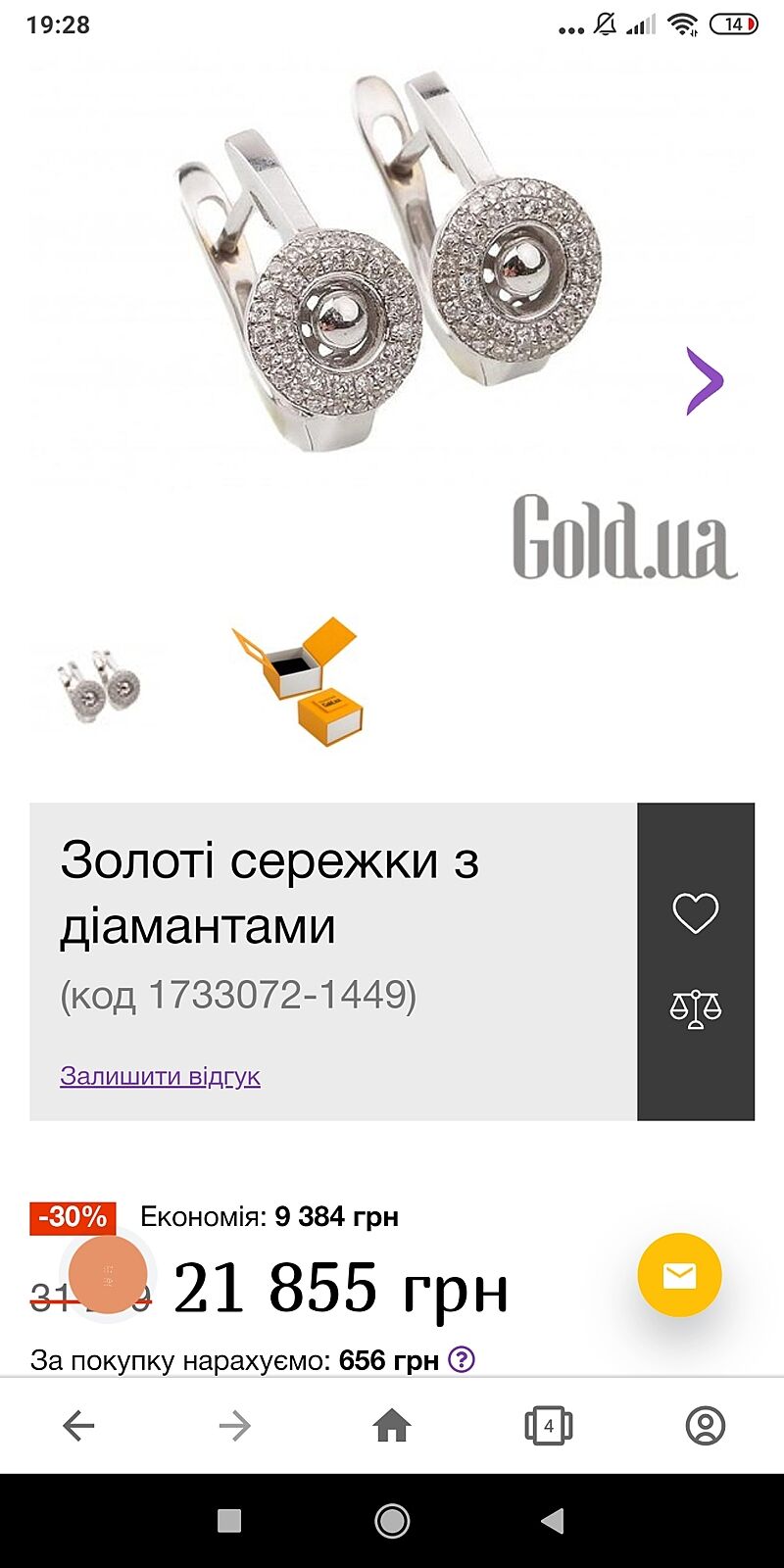The height and width of the screenshot is (1568, 784).
Task: Open the browser home page
Action: tap(392, 1426)
